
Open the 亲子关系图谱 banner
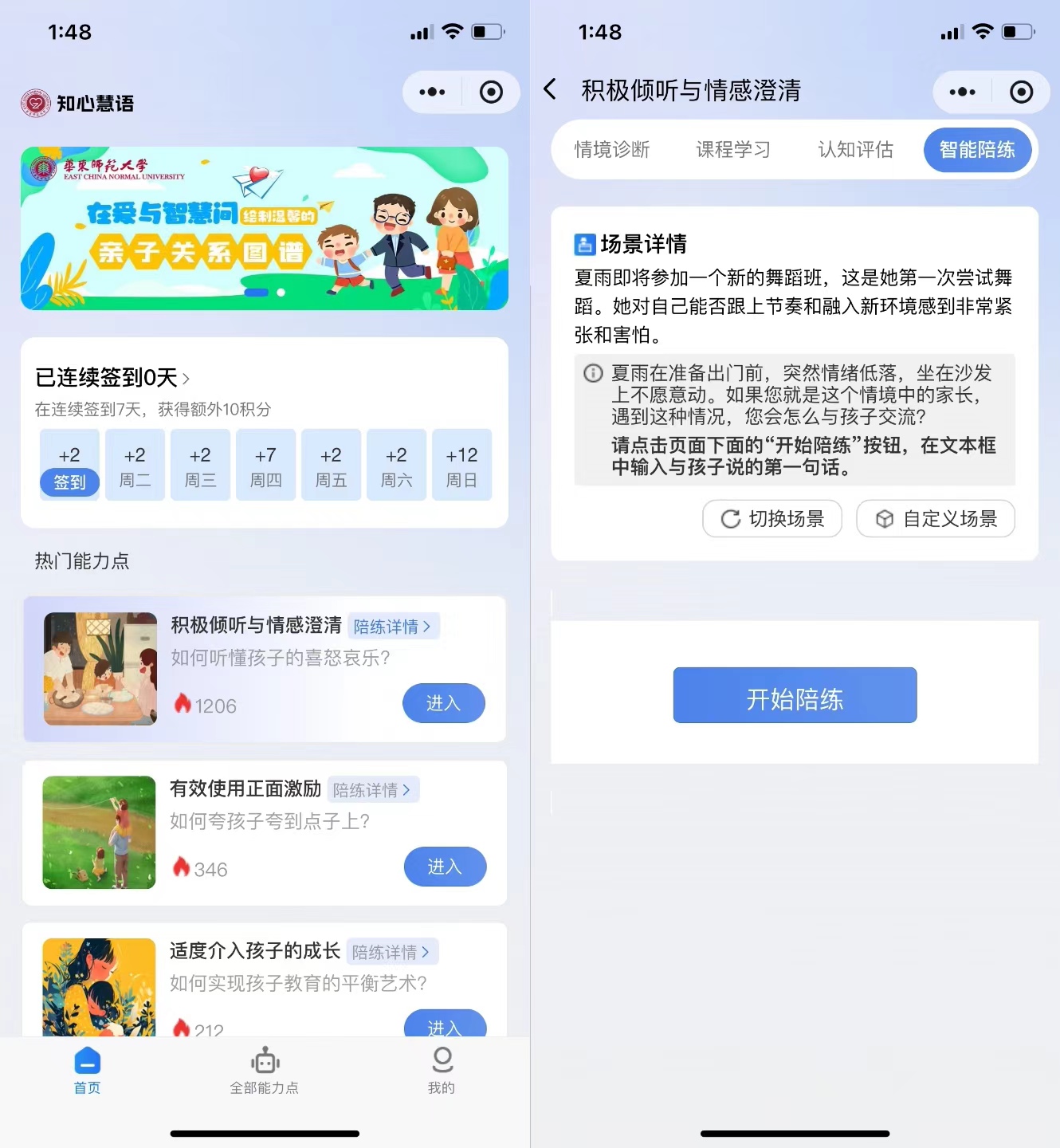click(265, 229)
